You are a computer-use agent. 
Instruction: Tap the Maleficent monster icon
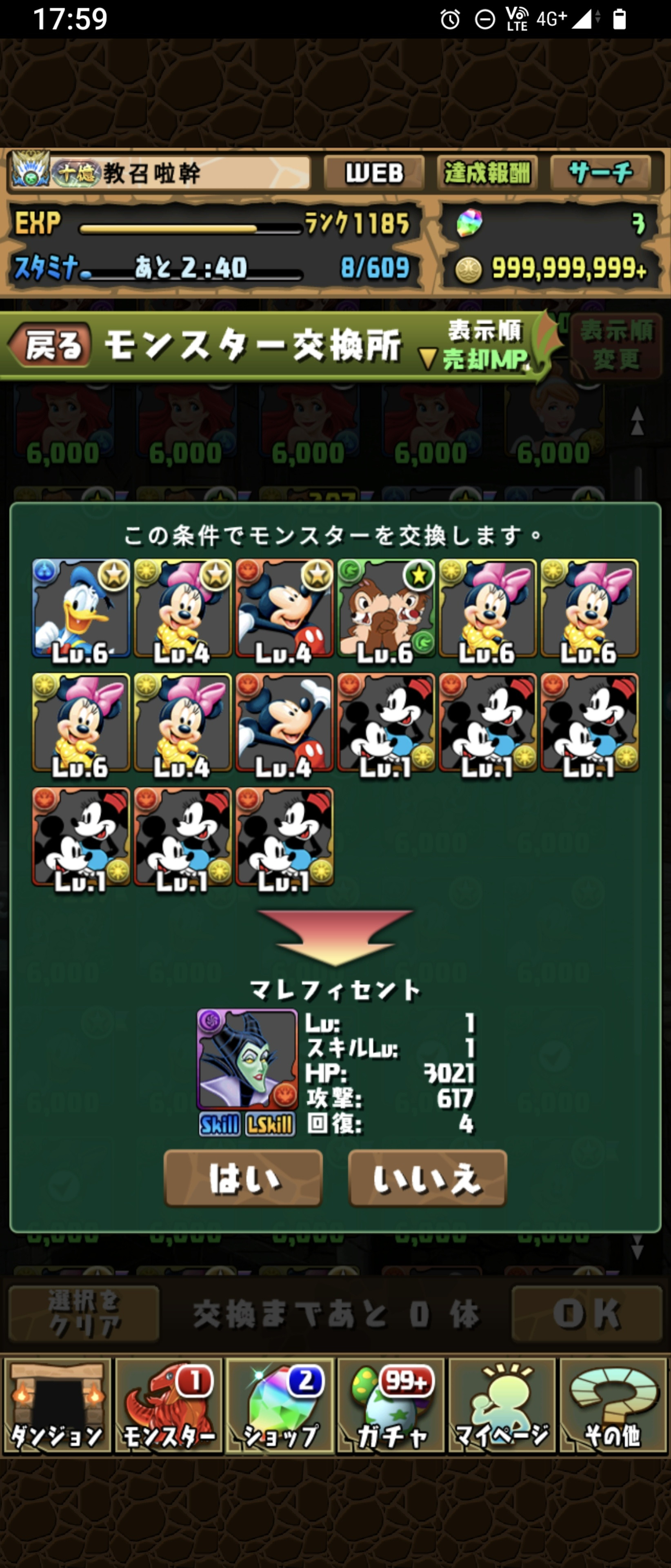[247, 1059]
